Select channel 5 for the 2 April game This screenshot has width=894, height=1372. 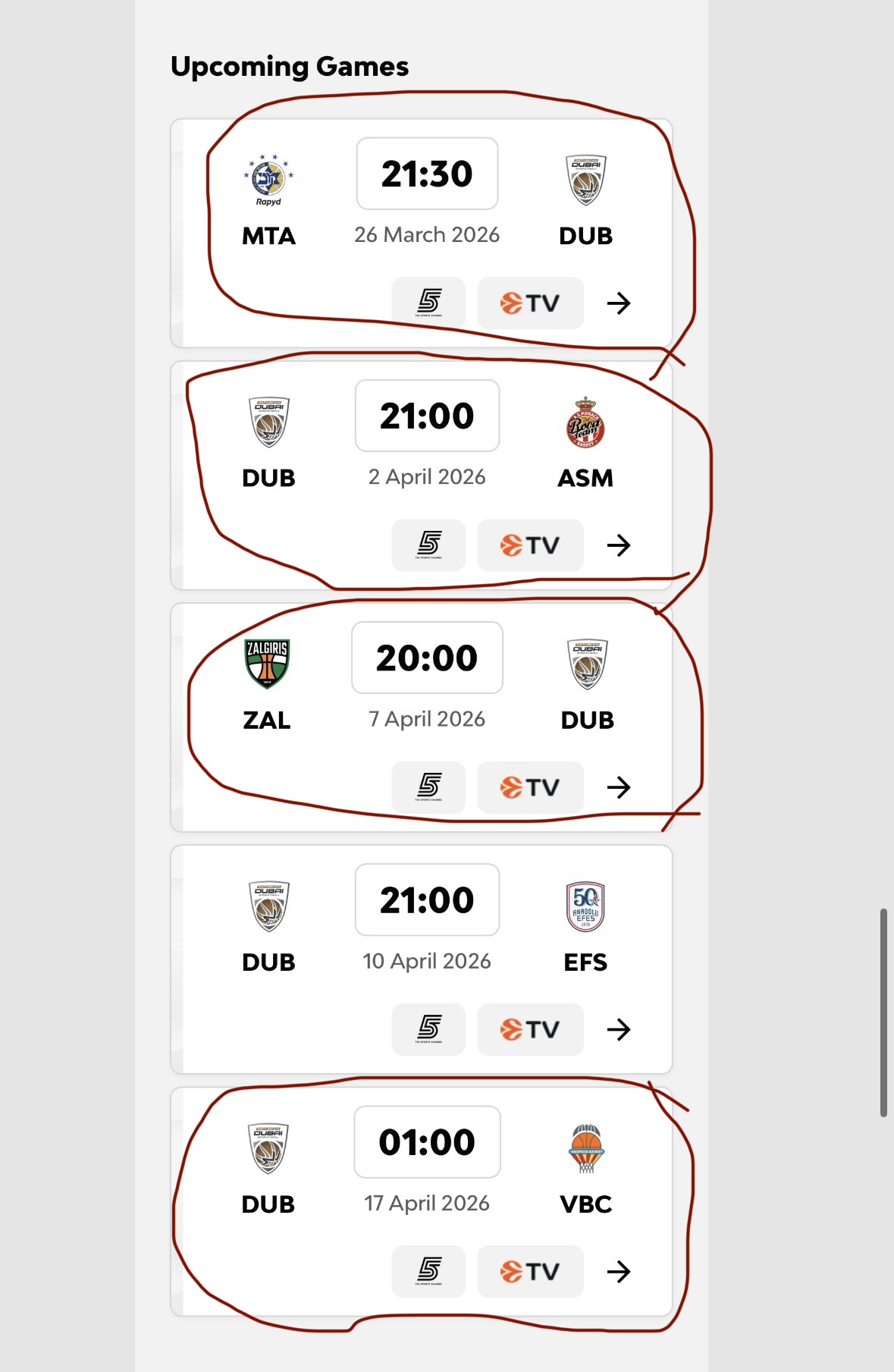click(x=428, y=545)
